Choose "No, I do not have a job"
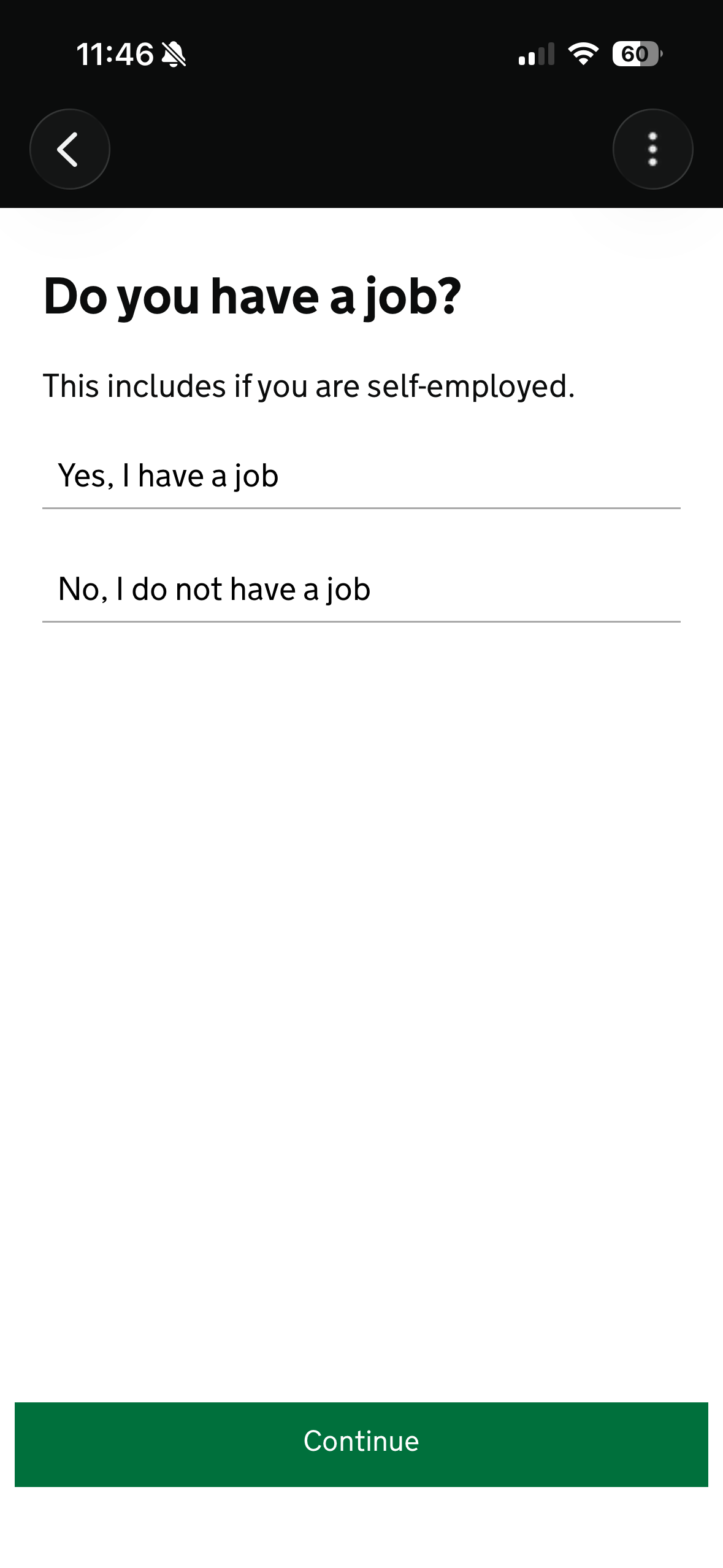Viewport: 723px width, 1568px height. (361, 590)
